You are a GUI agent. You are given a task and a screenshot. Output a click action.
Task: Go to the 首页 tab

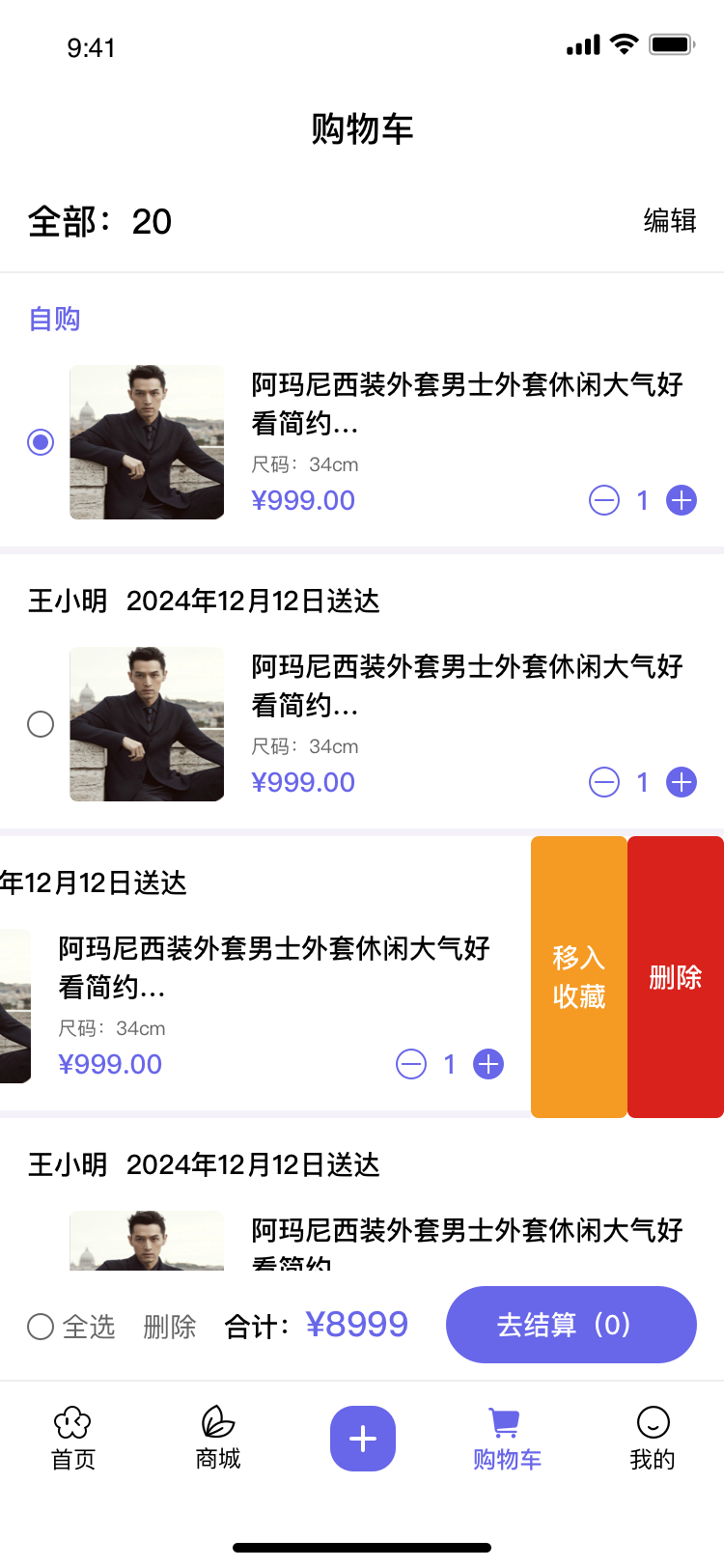(x=73, y=1439)
